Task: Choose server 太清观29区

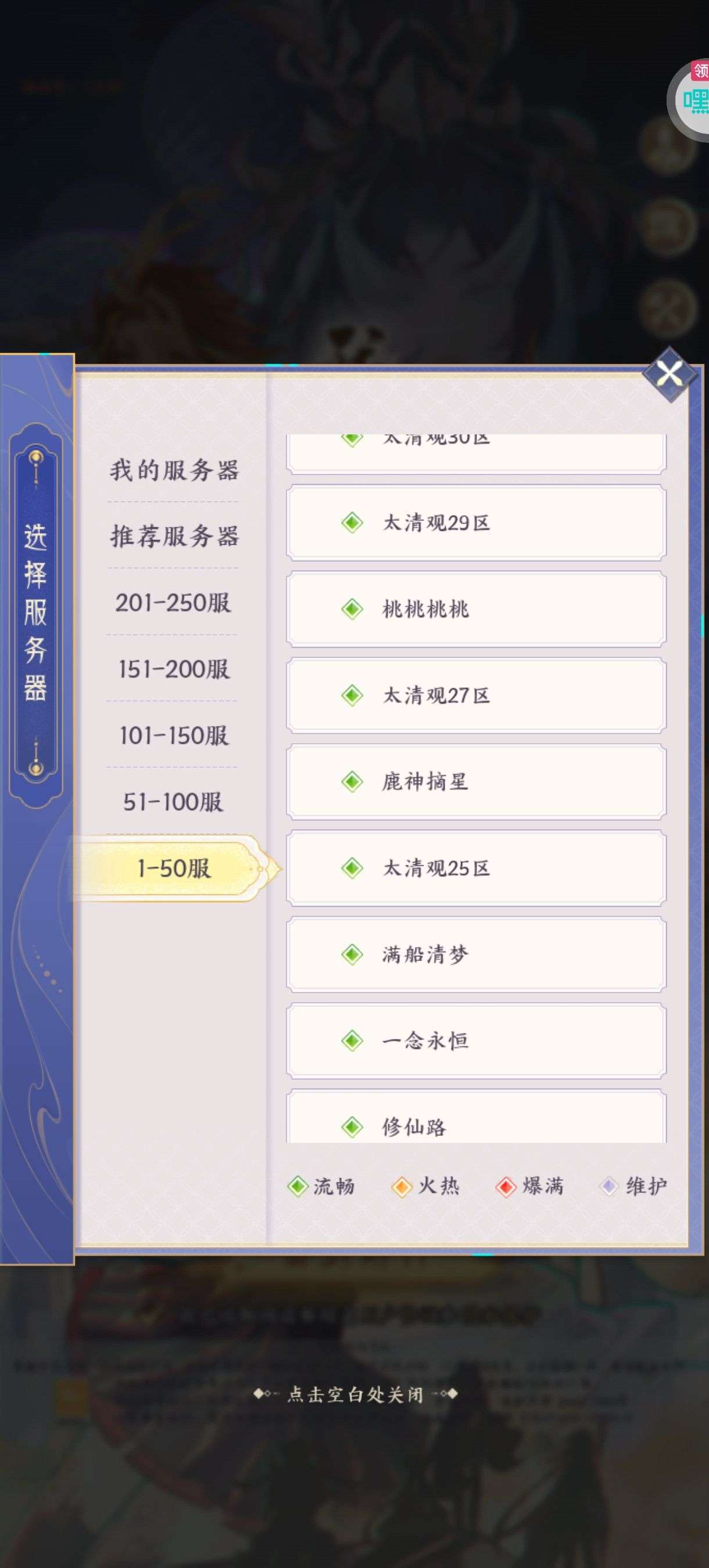Action: point(477,523)
